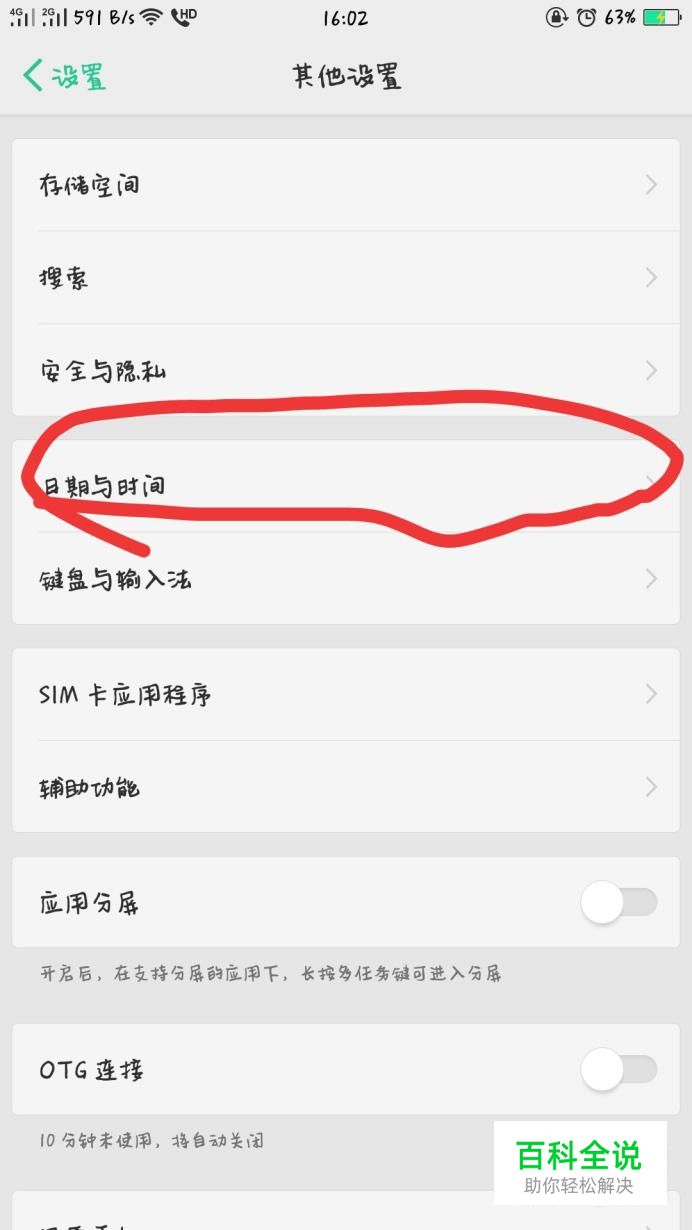Open 安全与隐私

(x=345, y=371)
